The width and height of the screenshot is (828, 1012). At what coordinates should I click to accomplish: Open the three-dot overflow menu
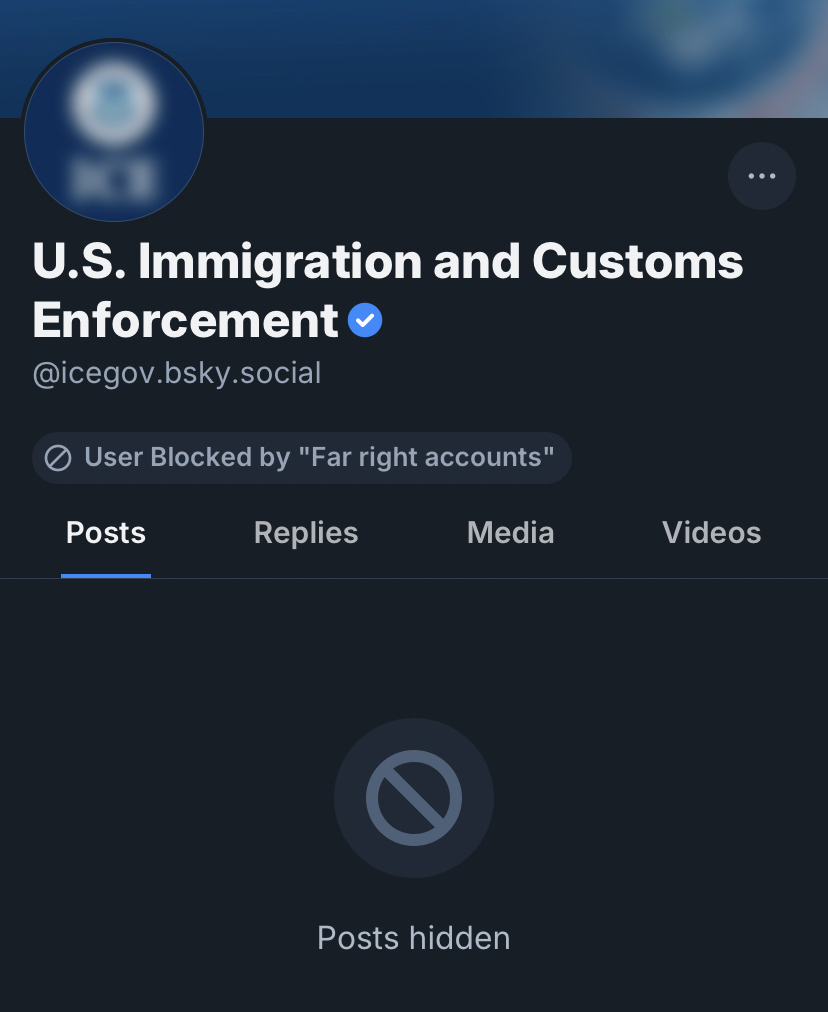tap(762, 176)
